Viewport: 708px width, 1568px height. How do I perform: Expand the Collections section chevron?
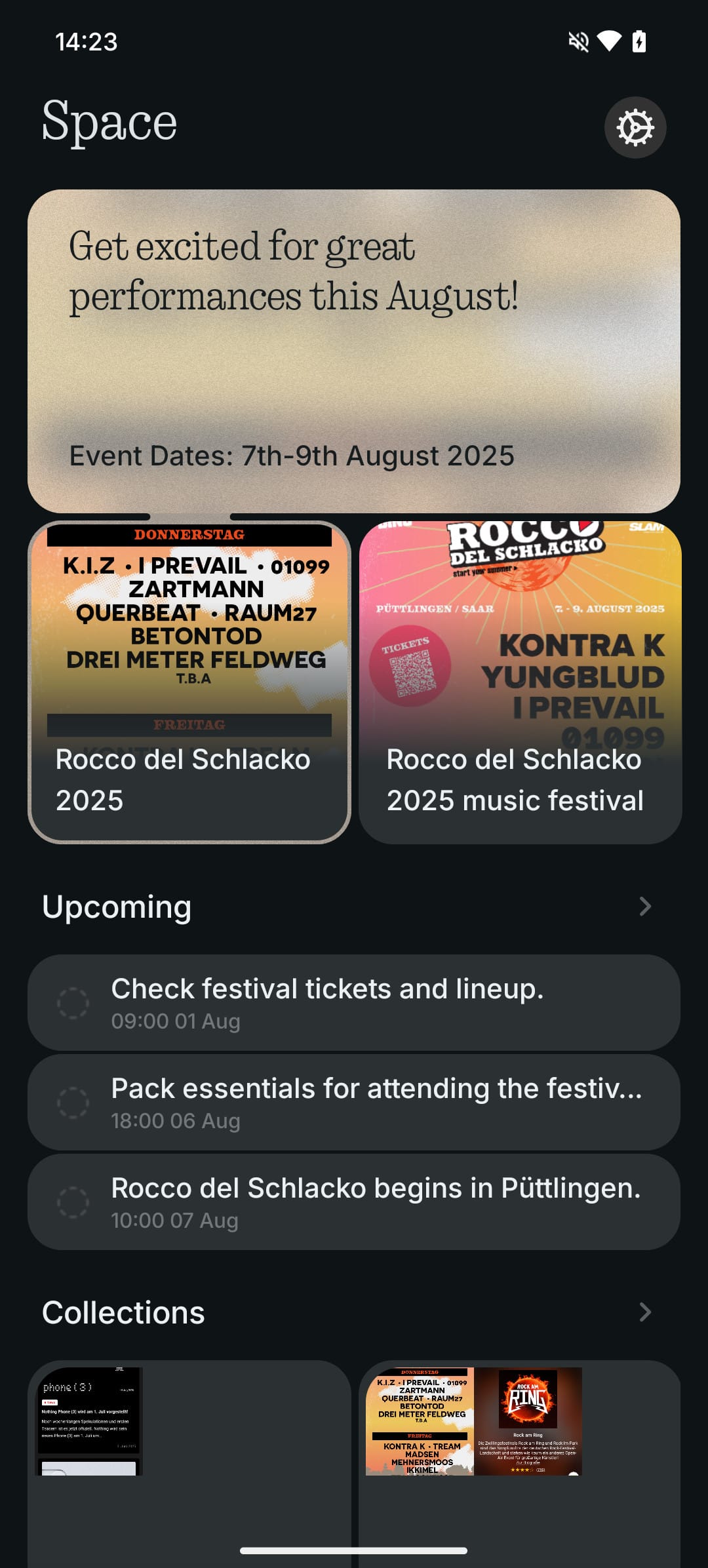click(x=645, y=1312)
